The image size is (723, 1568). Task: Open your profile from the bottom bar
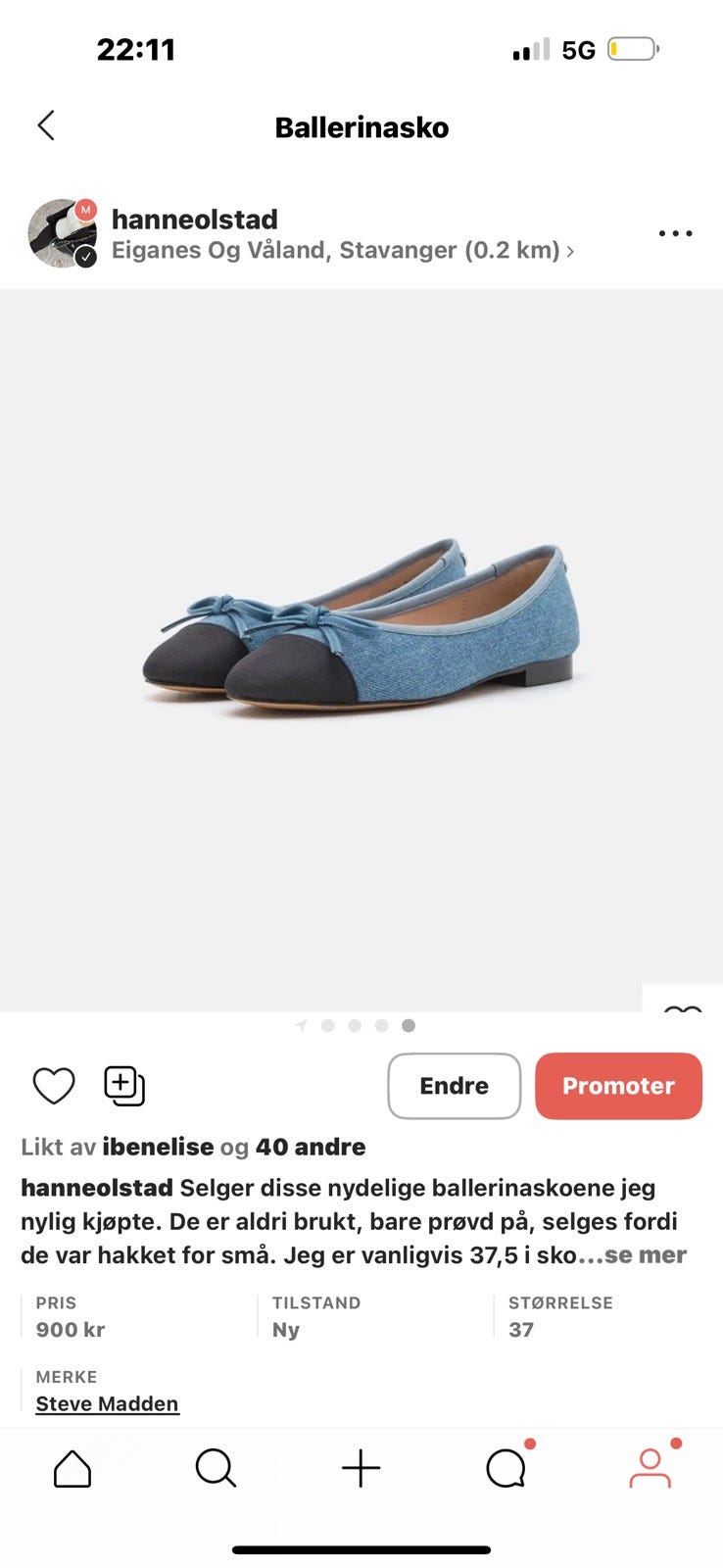click(651, 1468)
